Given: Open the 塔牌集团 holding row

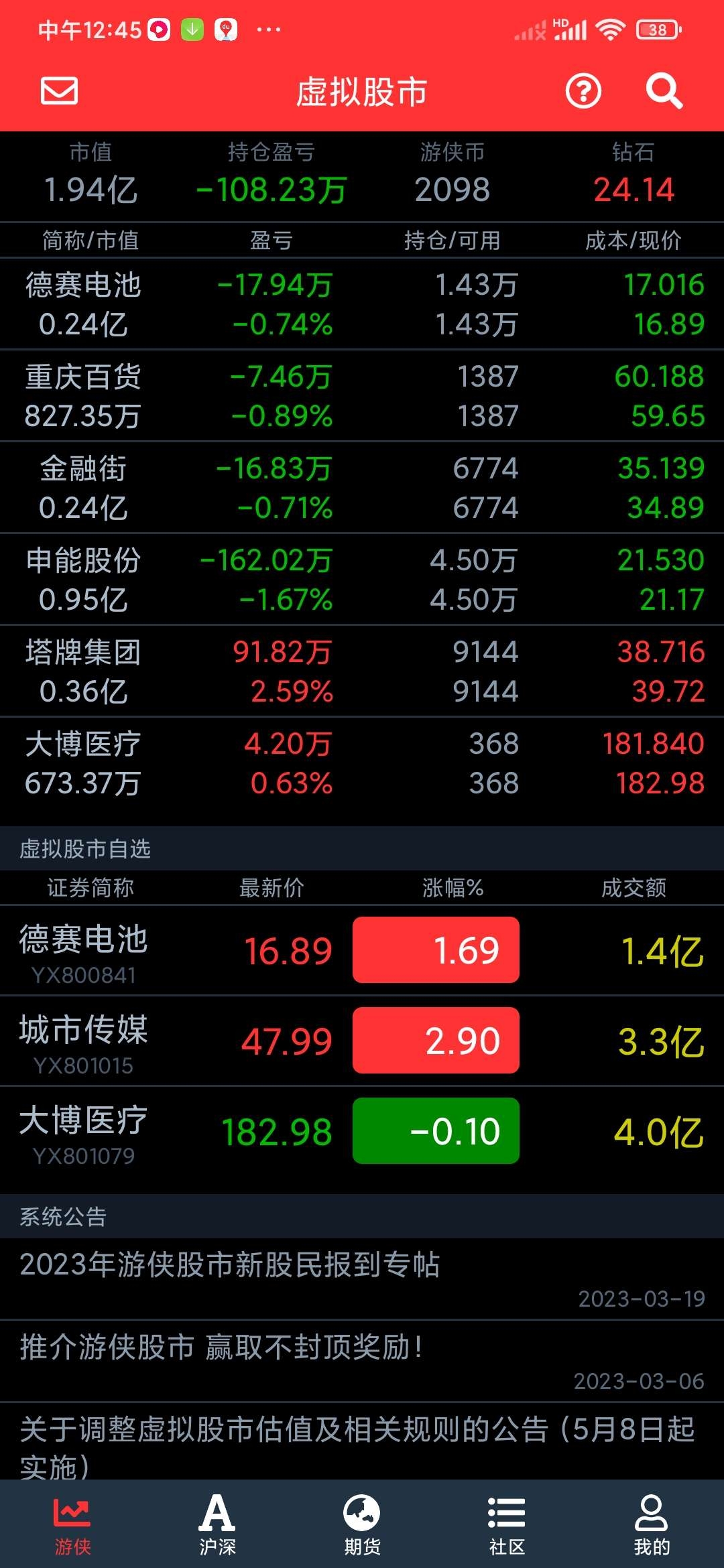Looking at the screenshot, I should (x=362, y=671).
